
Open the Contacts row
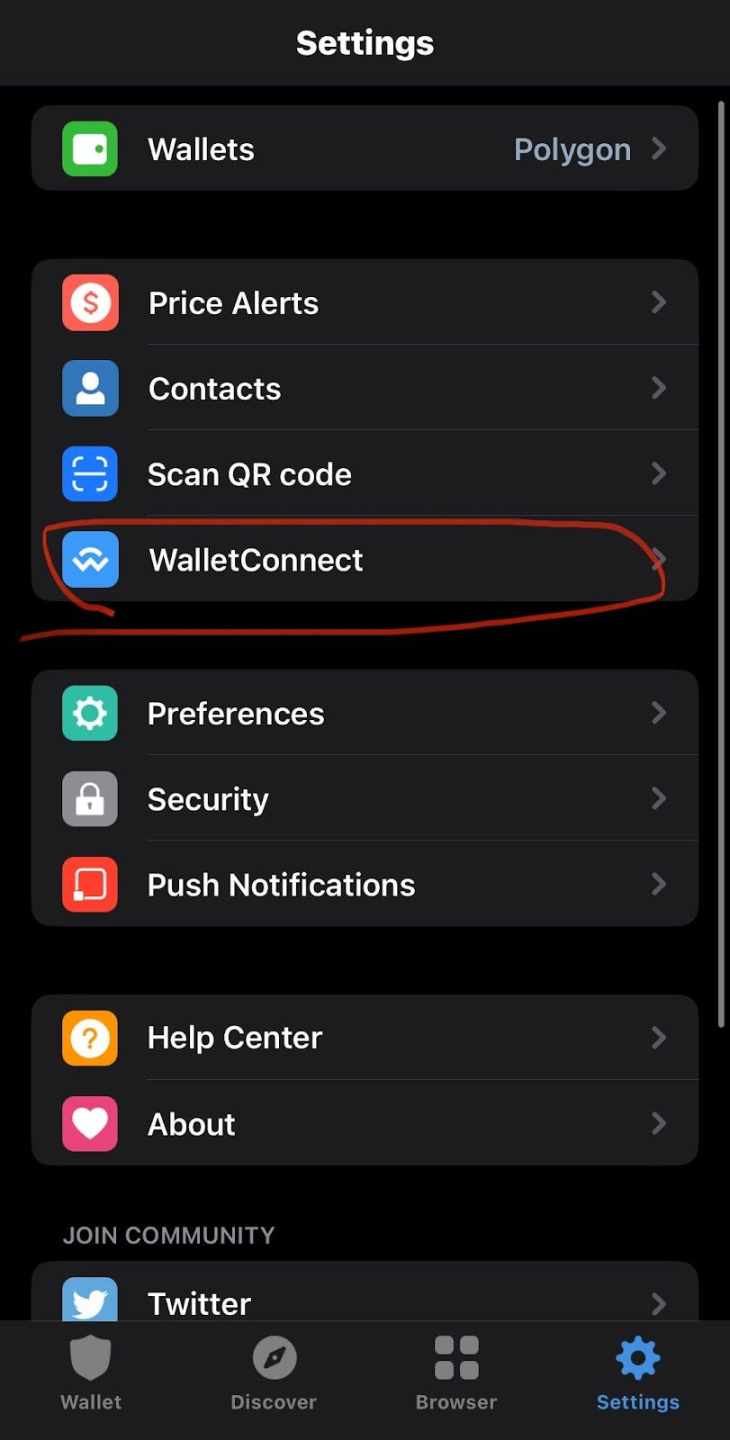click(365, 388)
